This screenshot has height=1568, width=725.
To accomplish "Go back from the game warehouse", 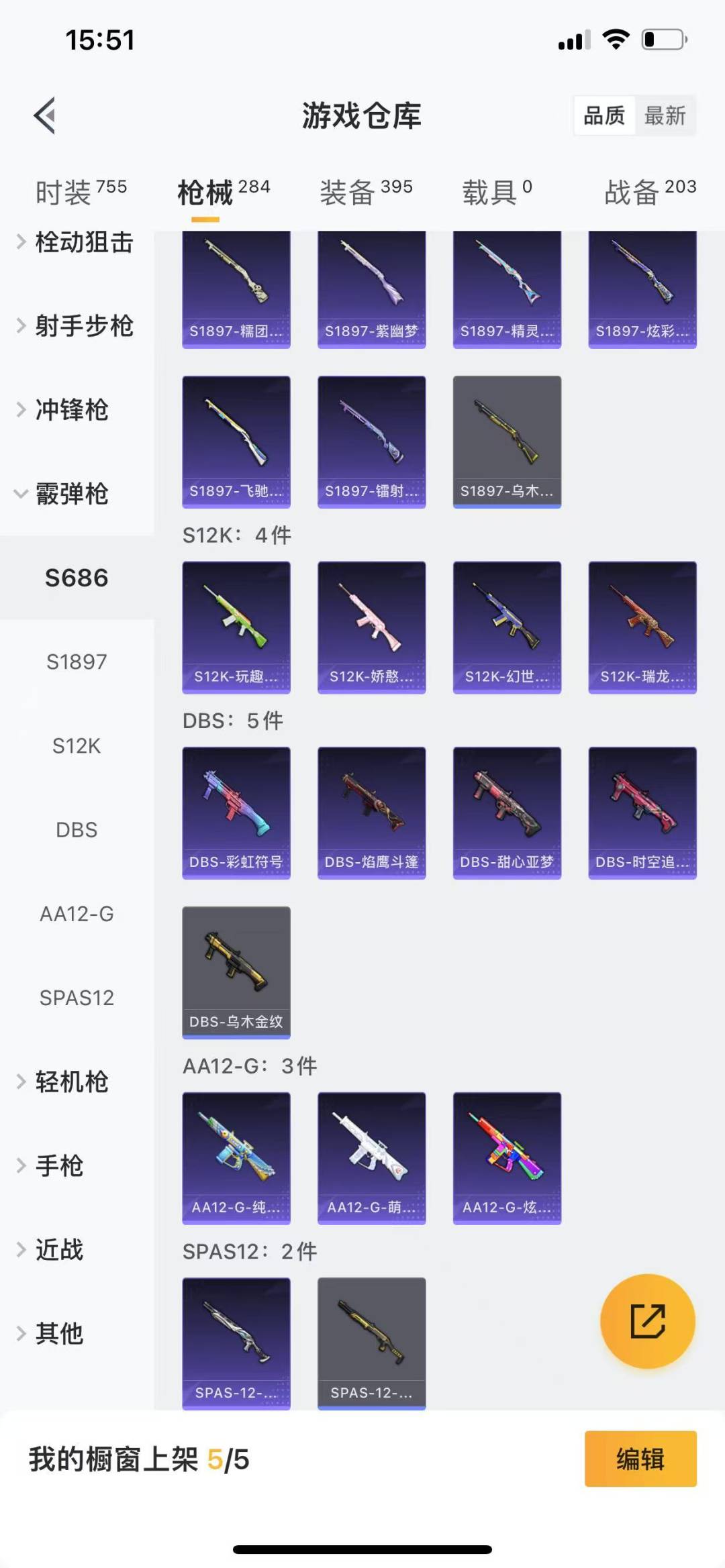I will (44, 115).
